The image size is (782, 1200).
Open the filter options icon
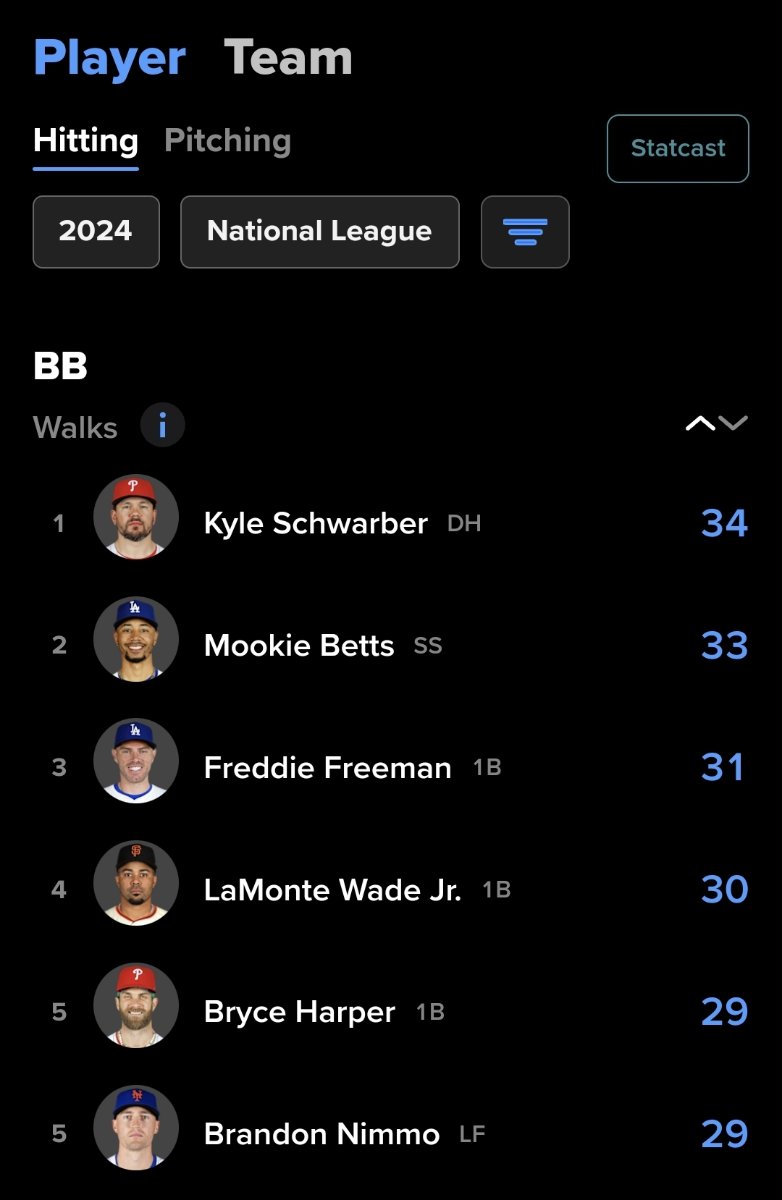pos(525,232)
